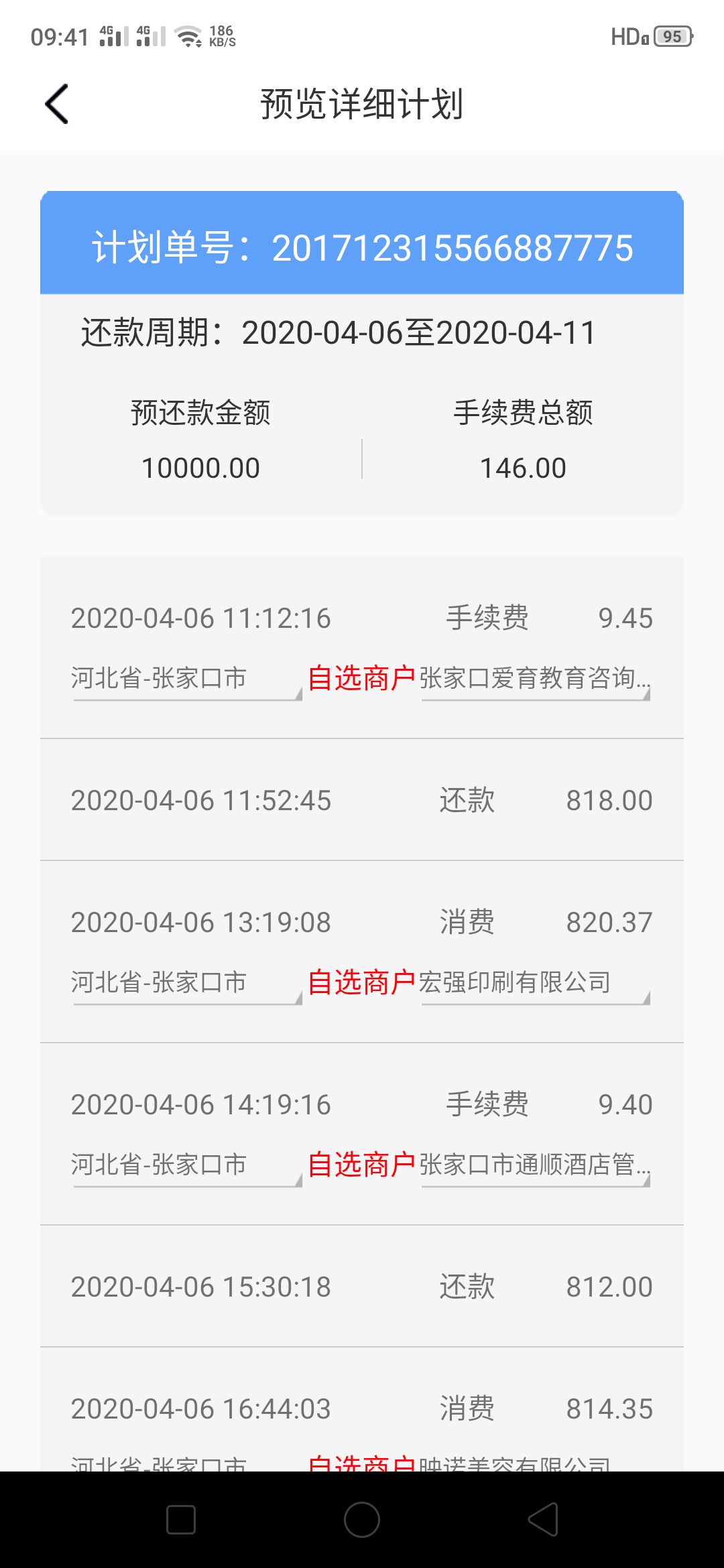Screen dimensions: 724x1568
Task: Change merchant 张家口市通顺酒店管 via its dropdown
Action: point(535,1166)
